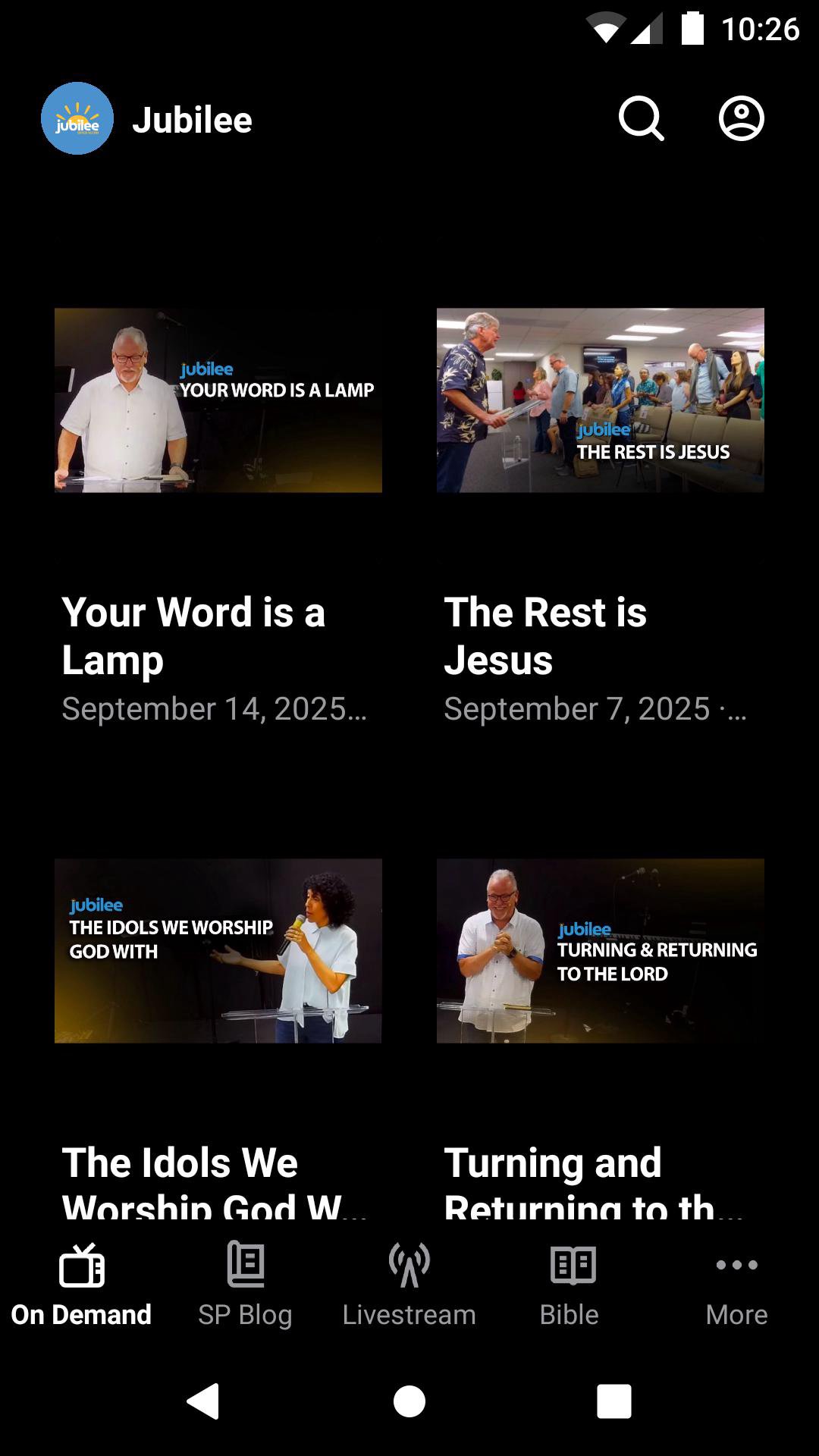
Task: Open the Your Word is a Lamp video
Action: [218, 400]
